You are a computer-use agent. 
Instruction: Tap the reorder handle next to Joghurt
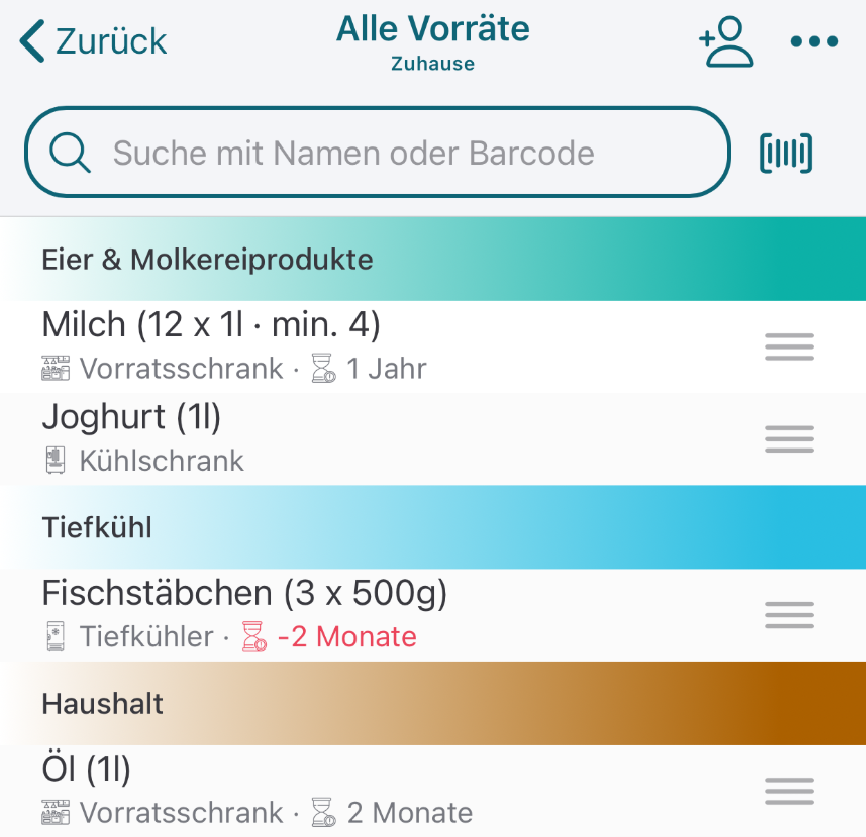tap(789, 438)
